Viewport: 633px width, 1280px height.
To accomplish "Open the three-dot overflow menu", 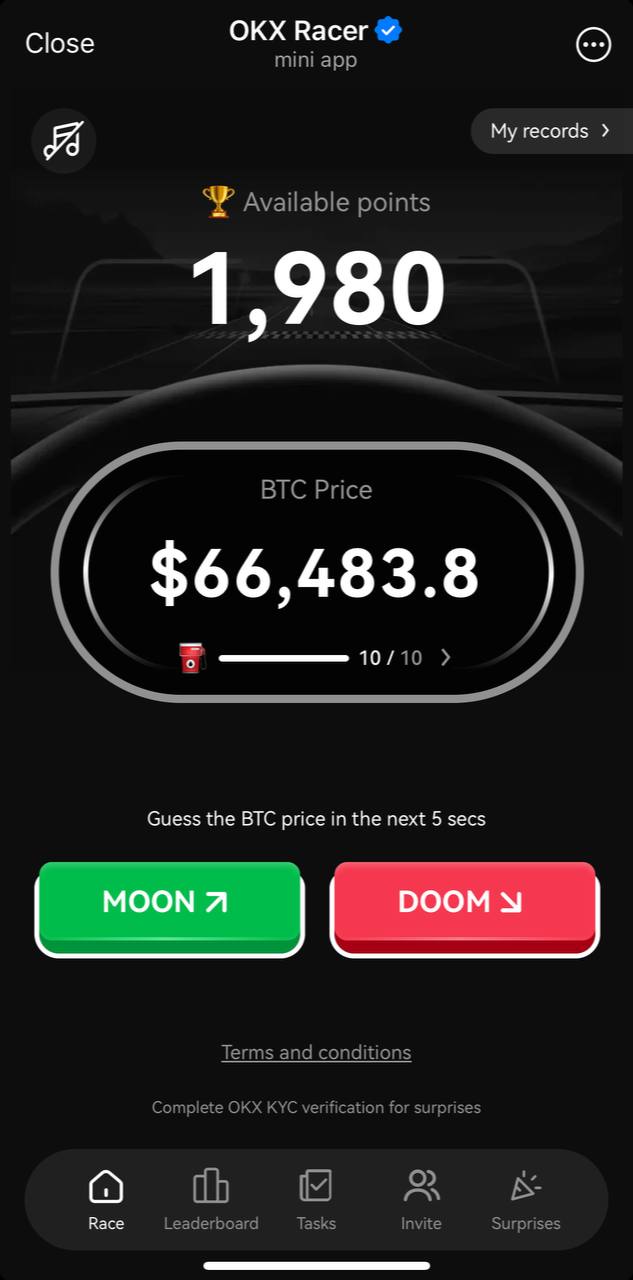I will [593, 44].
